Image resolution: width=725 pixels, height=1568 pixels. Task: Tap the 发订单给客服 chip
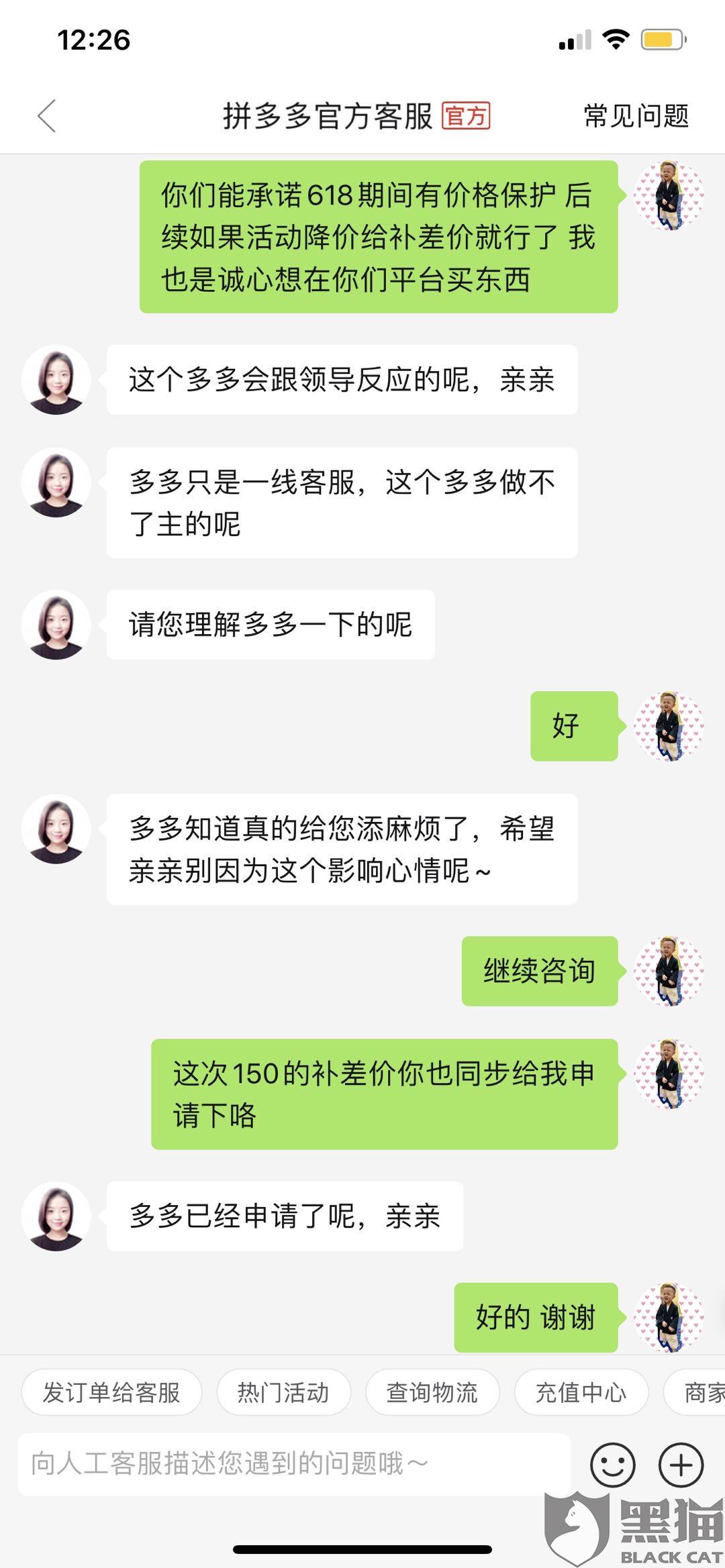pyautogui.click(x=111, y=1393)
